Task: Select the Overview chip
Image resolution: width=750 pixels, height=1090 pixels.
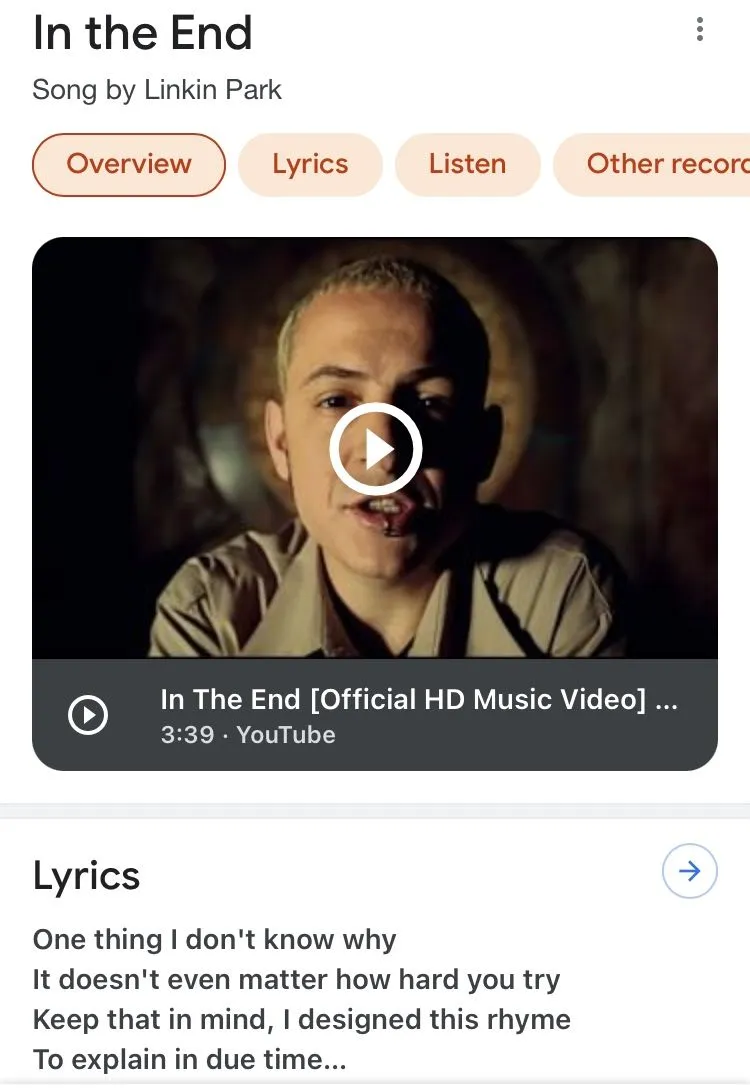Action: pos(129,164)
